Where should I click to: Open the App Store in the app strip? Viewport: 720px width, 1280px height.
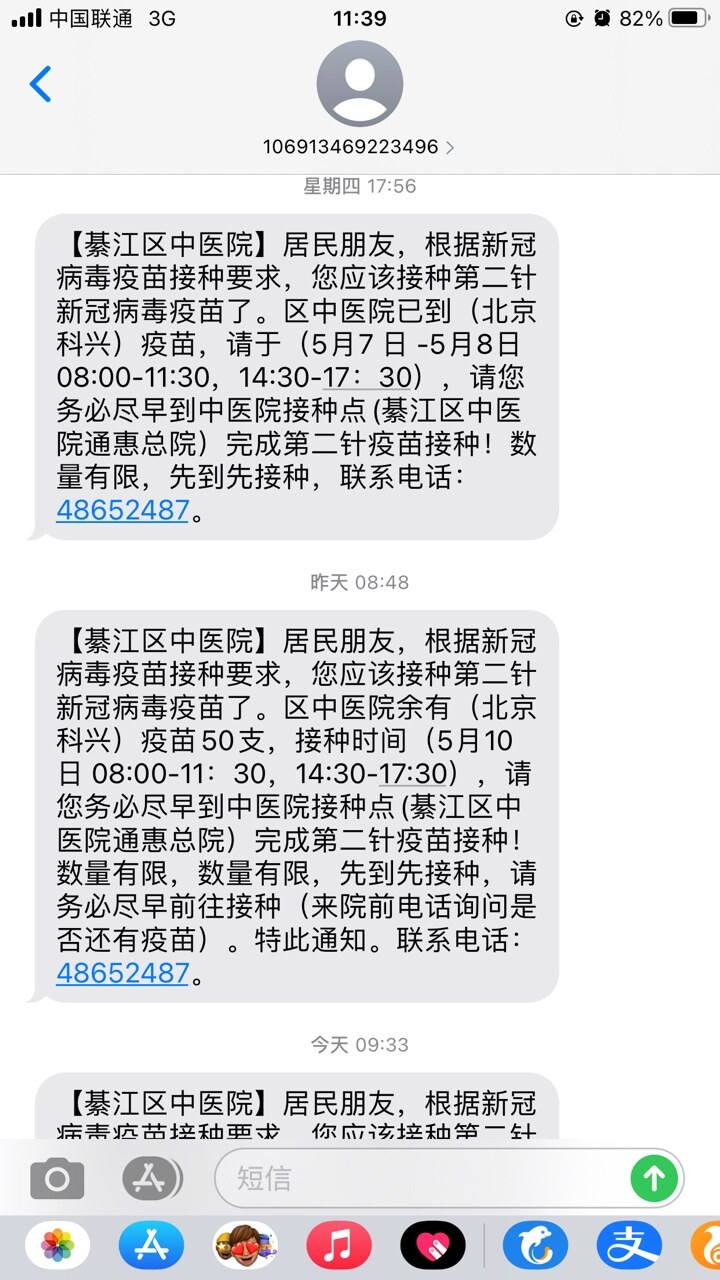[151, 1246]
